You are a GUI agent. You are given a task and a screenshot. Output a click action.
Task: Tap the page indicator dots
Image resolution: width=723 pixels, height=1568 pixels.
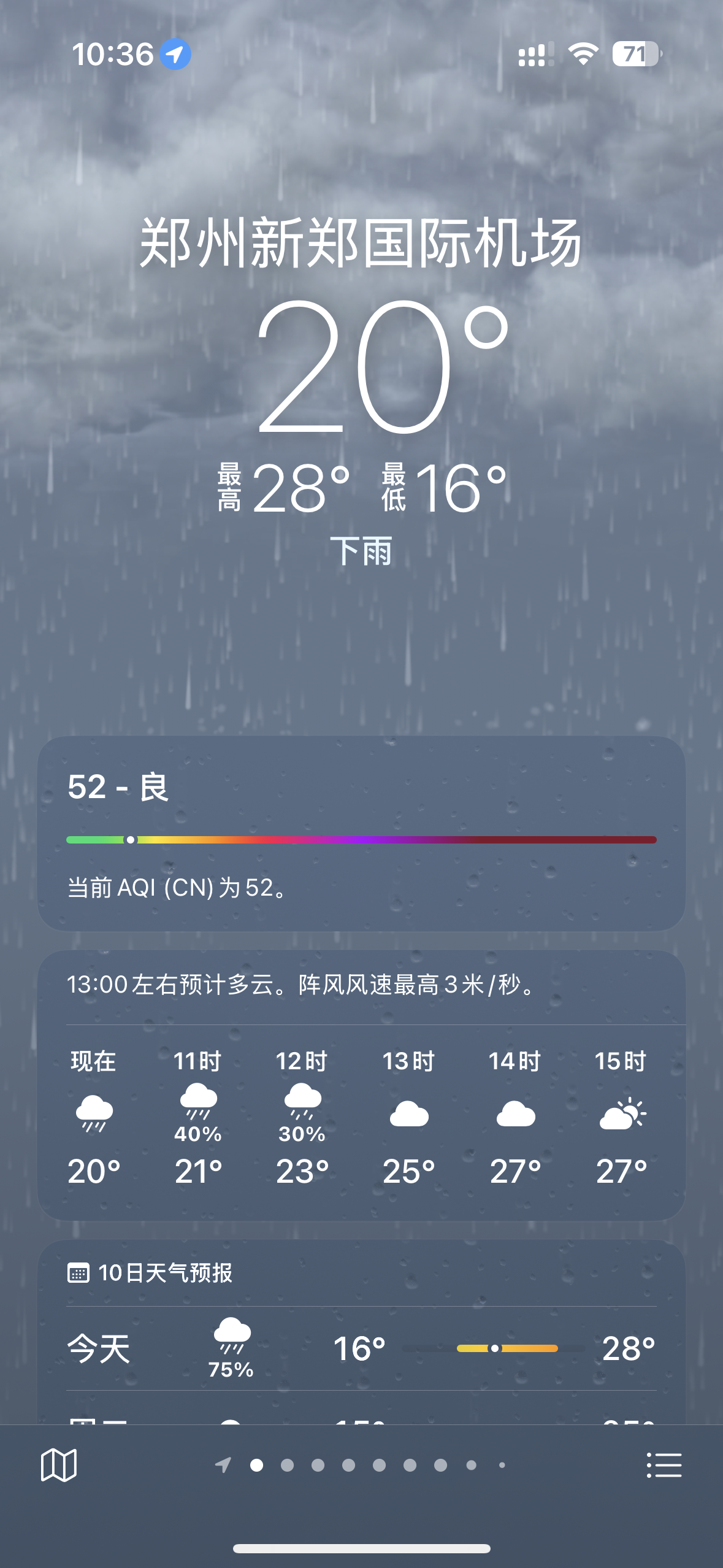pyautogui.click(x=362, y=1465)
